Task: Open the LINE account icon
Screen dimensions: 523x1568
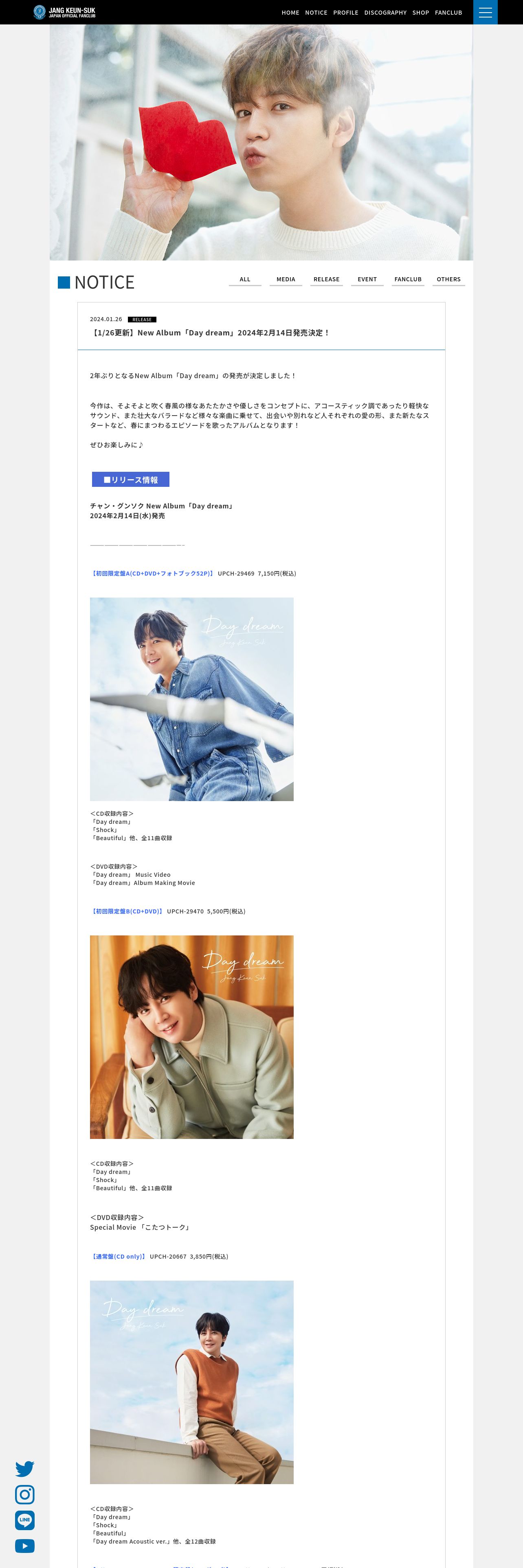Action: coord(25,1520)
